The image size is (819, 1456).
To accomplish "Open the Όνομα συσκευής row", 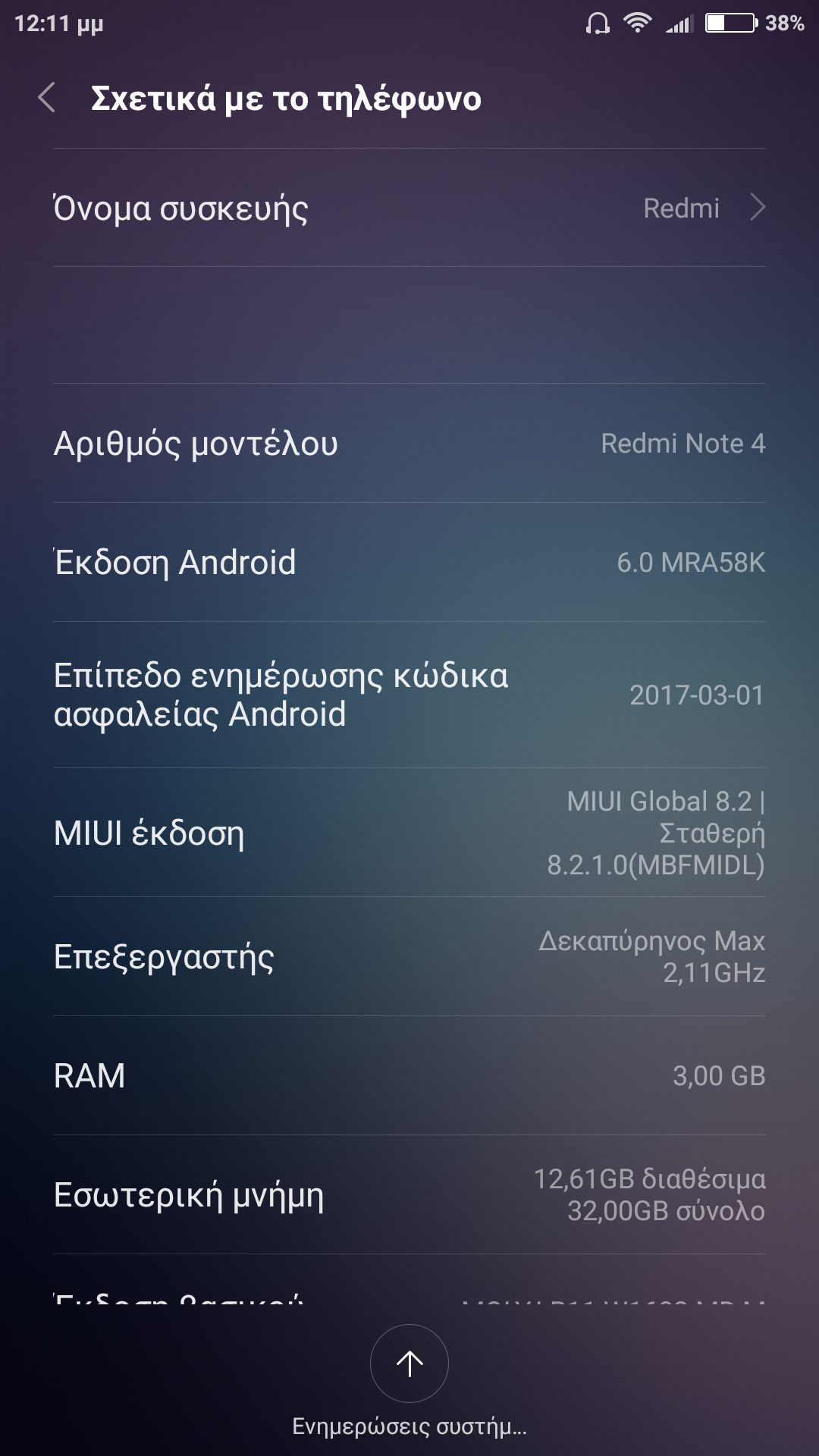I will 409,208.
